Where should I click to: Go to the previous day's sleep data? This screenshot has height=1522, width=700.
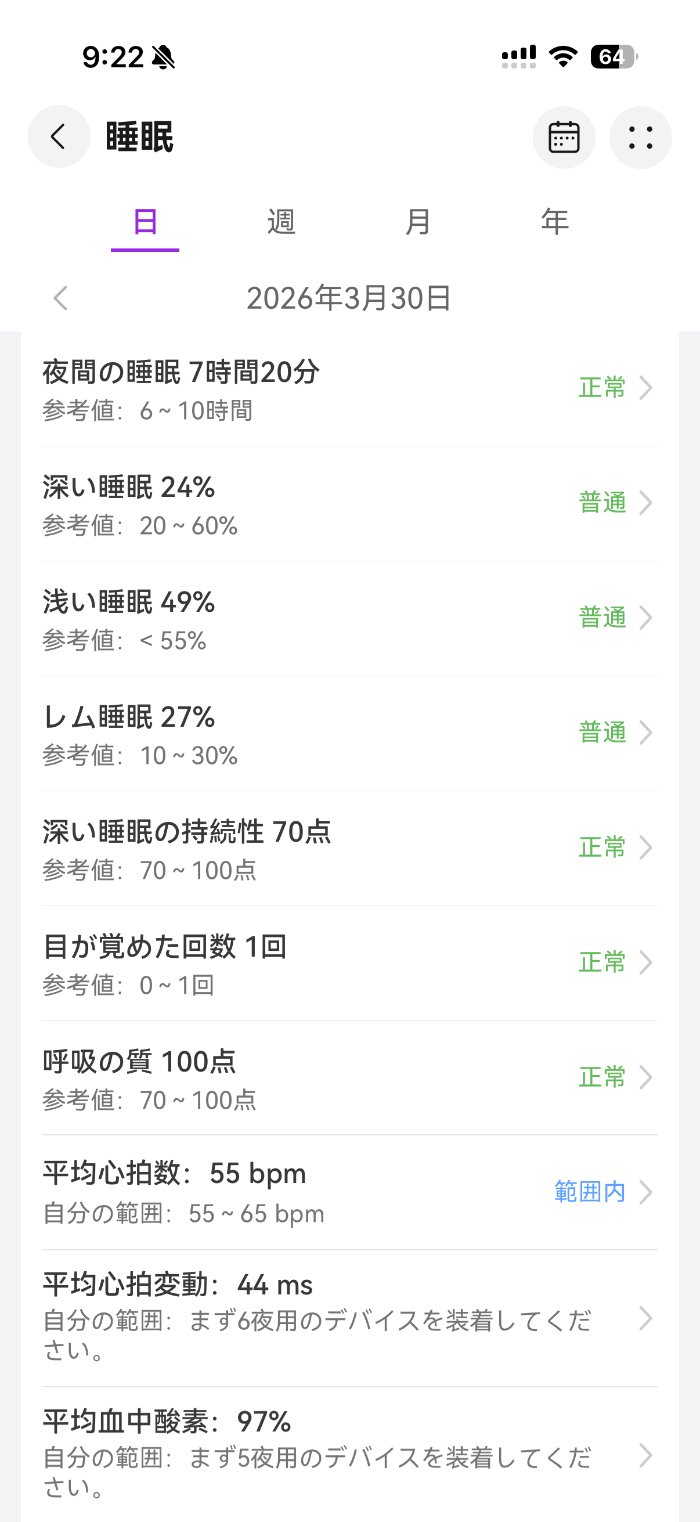click(x=61, y=298)
